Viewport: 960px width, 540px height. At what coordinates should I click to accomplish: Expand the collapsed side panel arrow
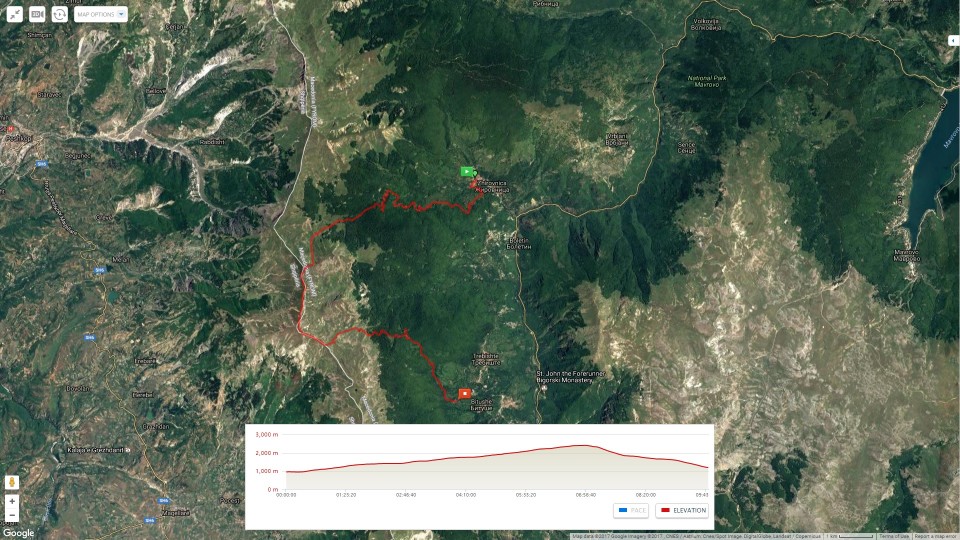click(x=953, y=40)
